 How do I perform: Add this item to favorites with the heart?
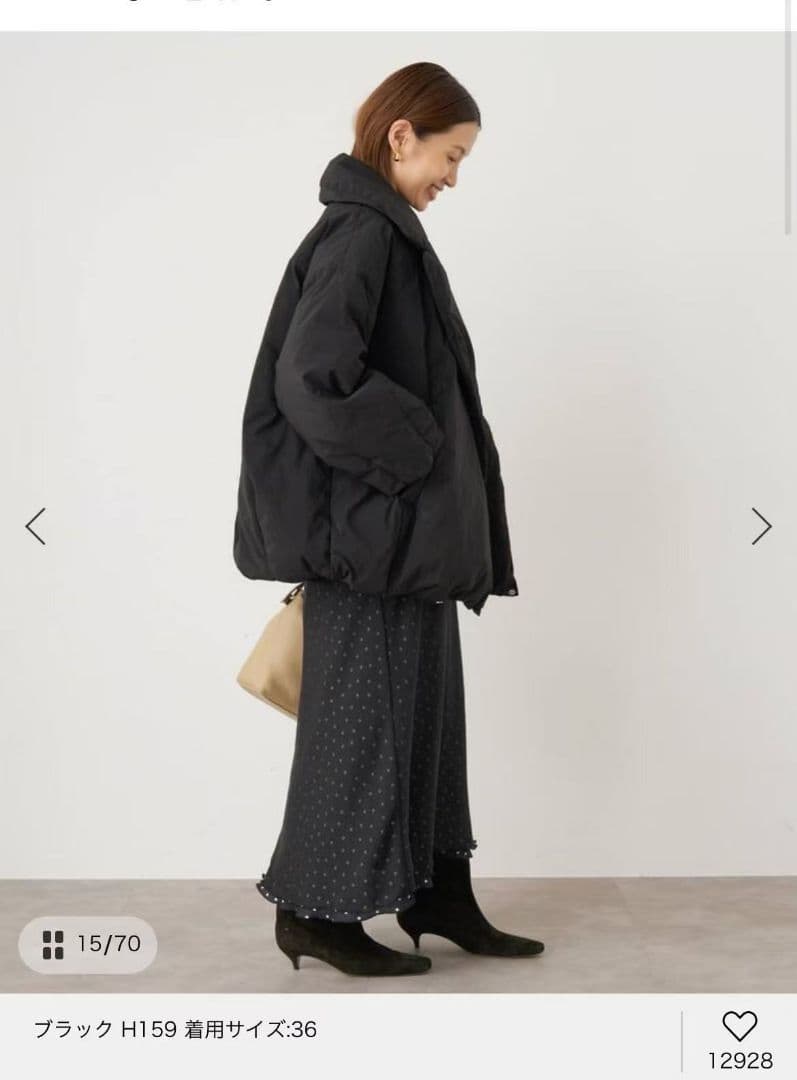tap(739, 1027)
